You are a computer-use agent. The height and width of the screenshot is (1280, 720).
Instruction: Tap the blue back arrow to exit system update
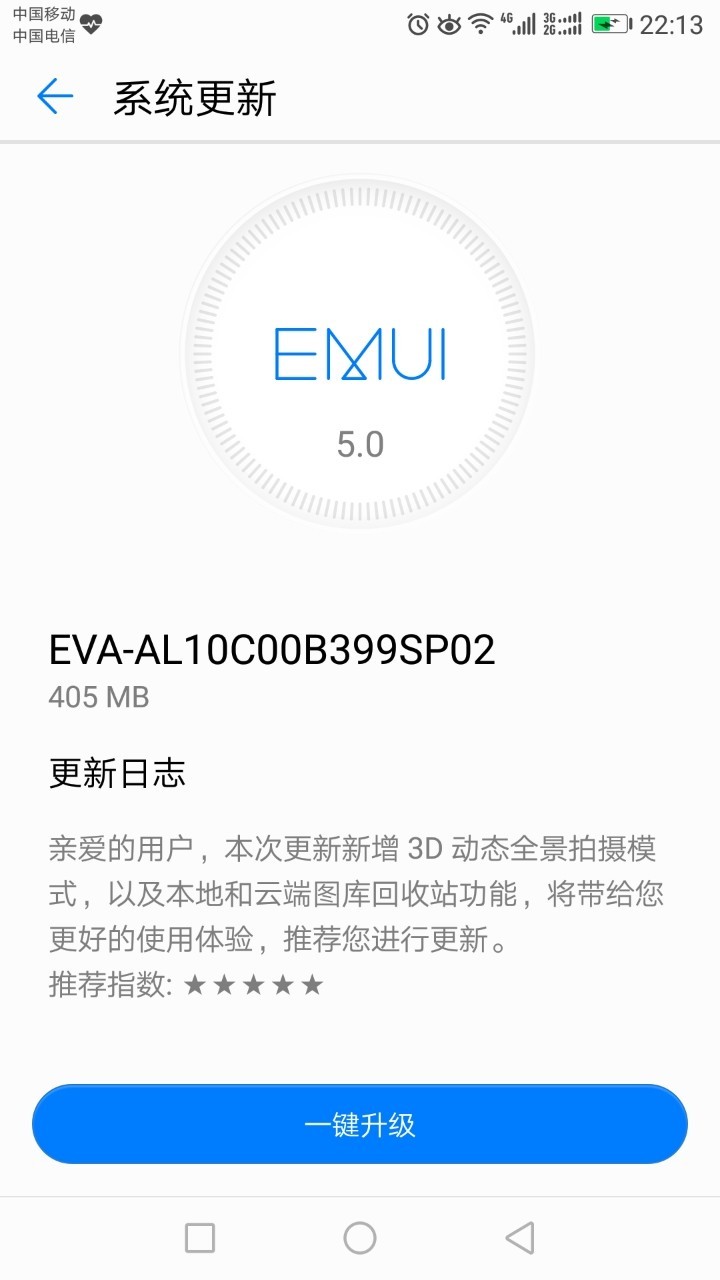55,97
